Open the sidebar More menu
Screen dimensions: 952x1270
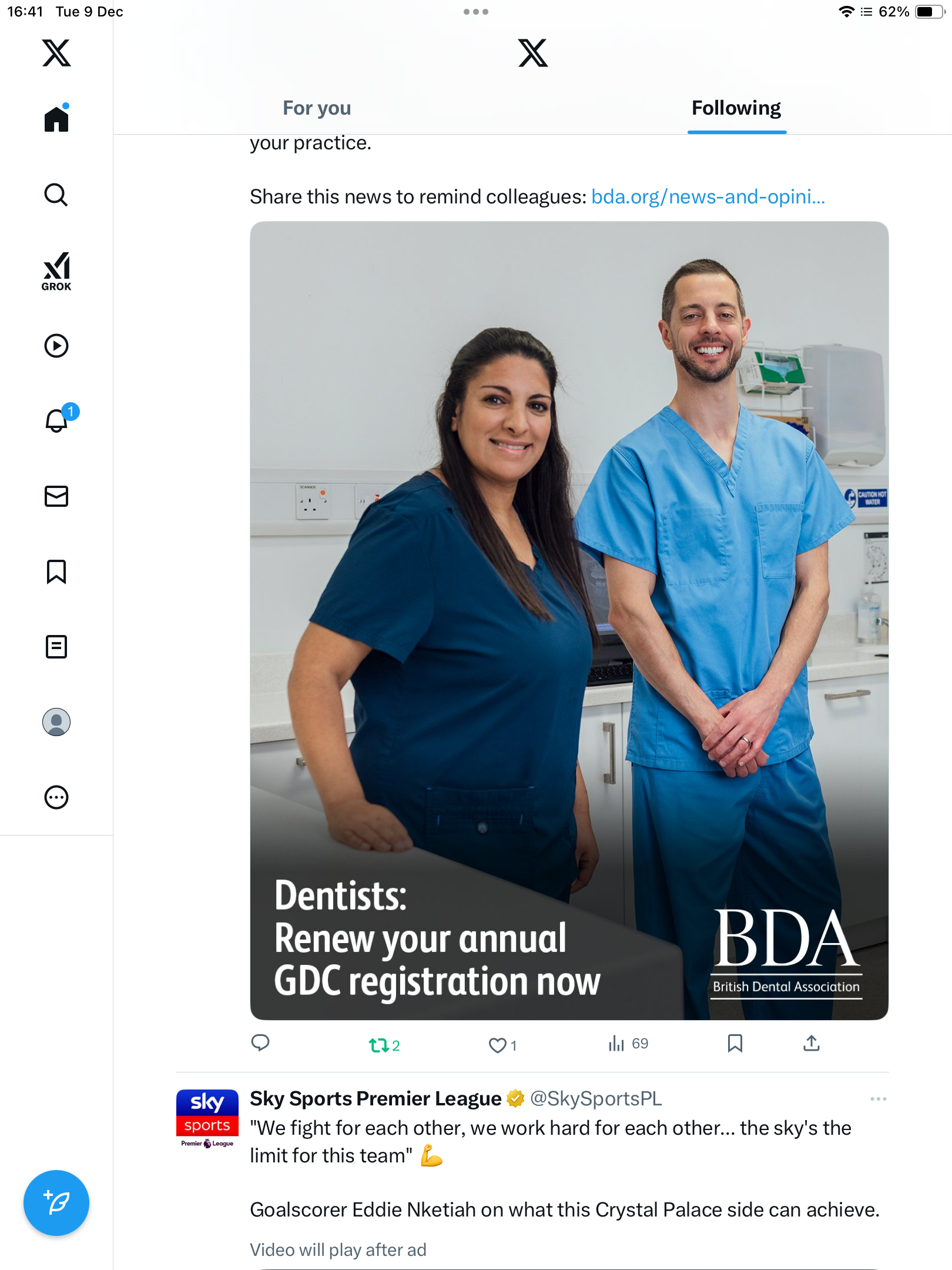tap(56, 797)
